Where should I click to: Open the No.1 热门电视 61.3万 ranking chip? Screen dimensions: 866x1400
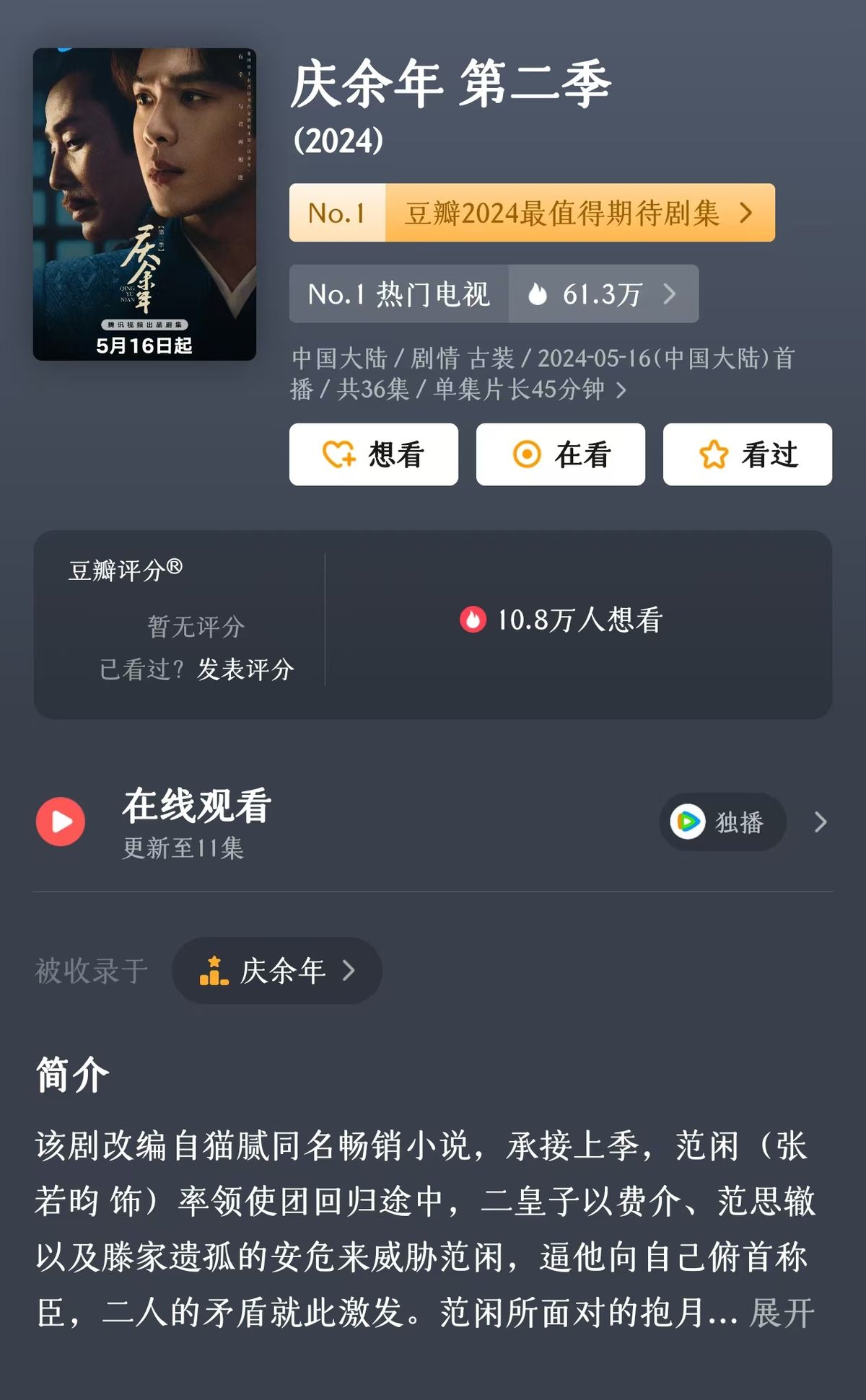point(494,294)
